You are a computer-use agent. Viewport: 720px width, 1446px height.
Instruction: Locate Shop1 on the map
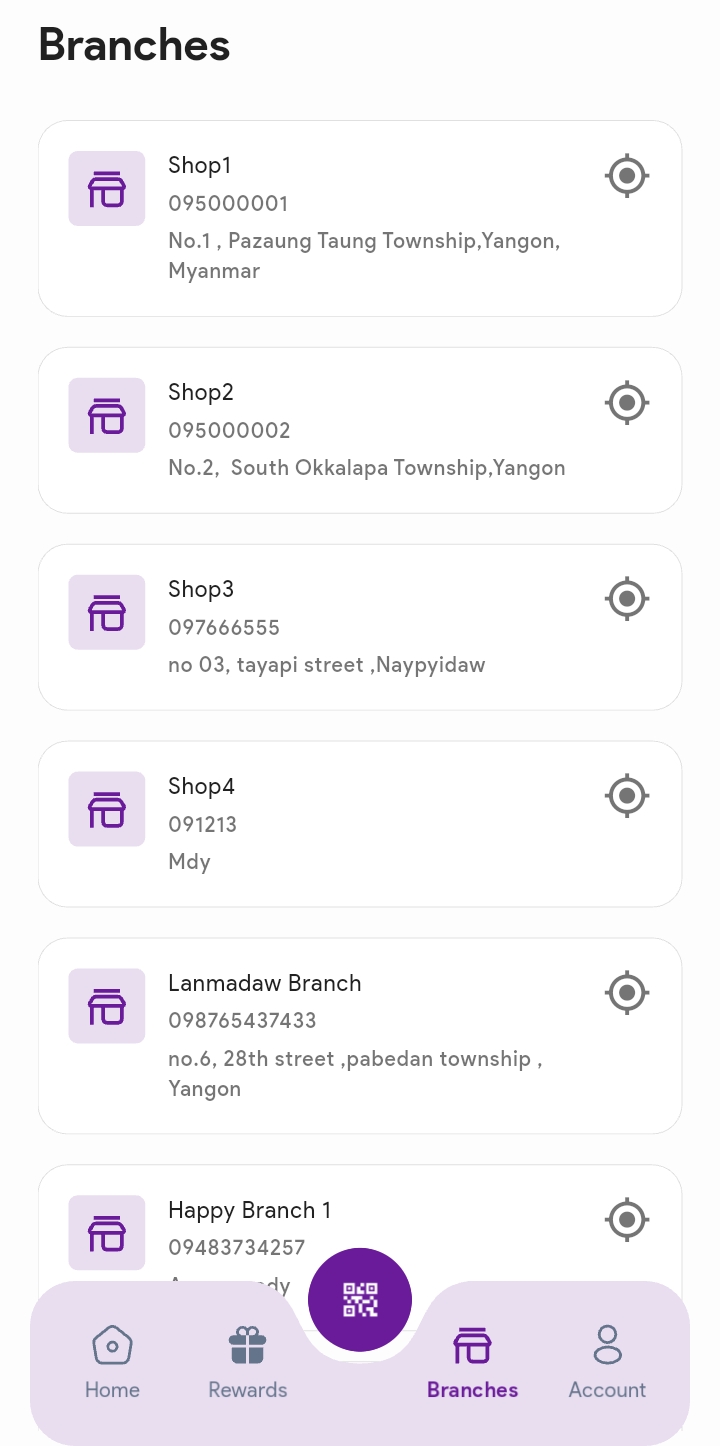627,177
